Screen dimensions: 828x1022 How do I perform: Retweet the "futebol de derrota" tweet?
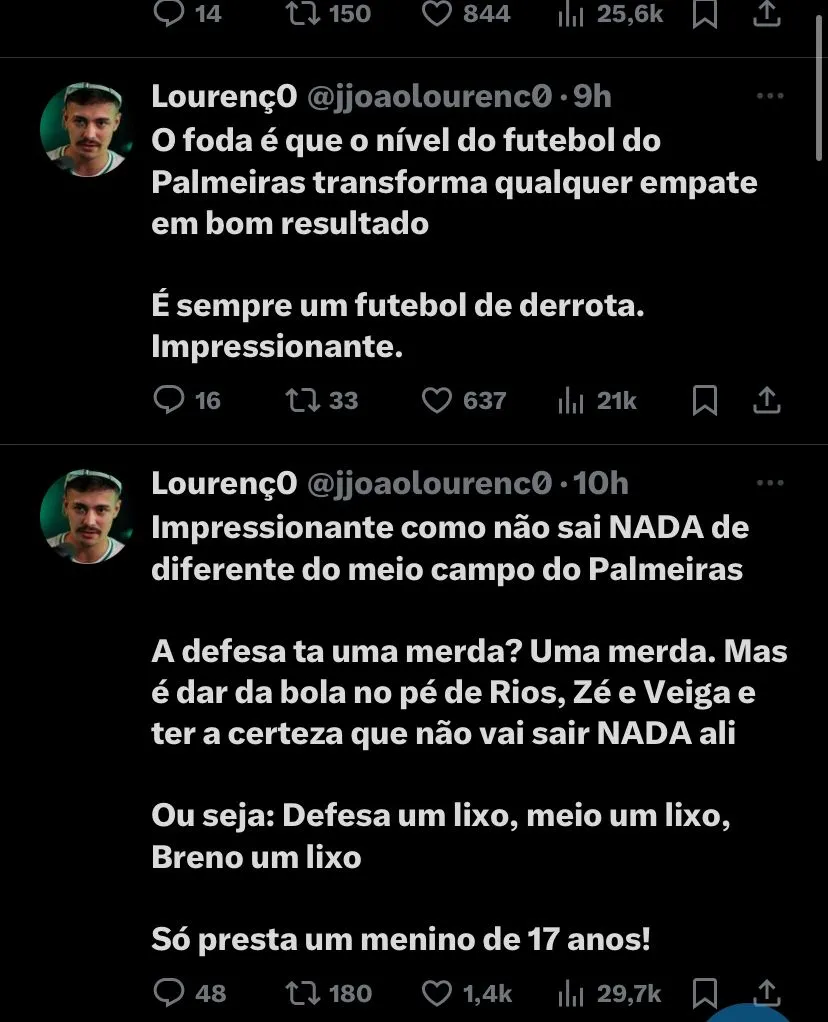pyautogui.click(x=301, y=400)
